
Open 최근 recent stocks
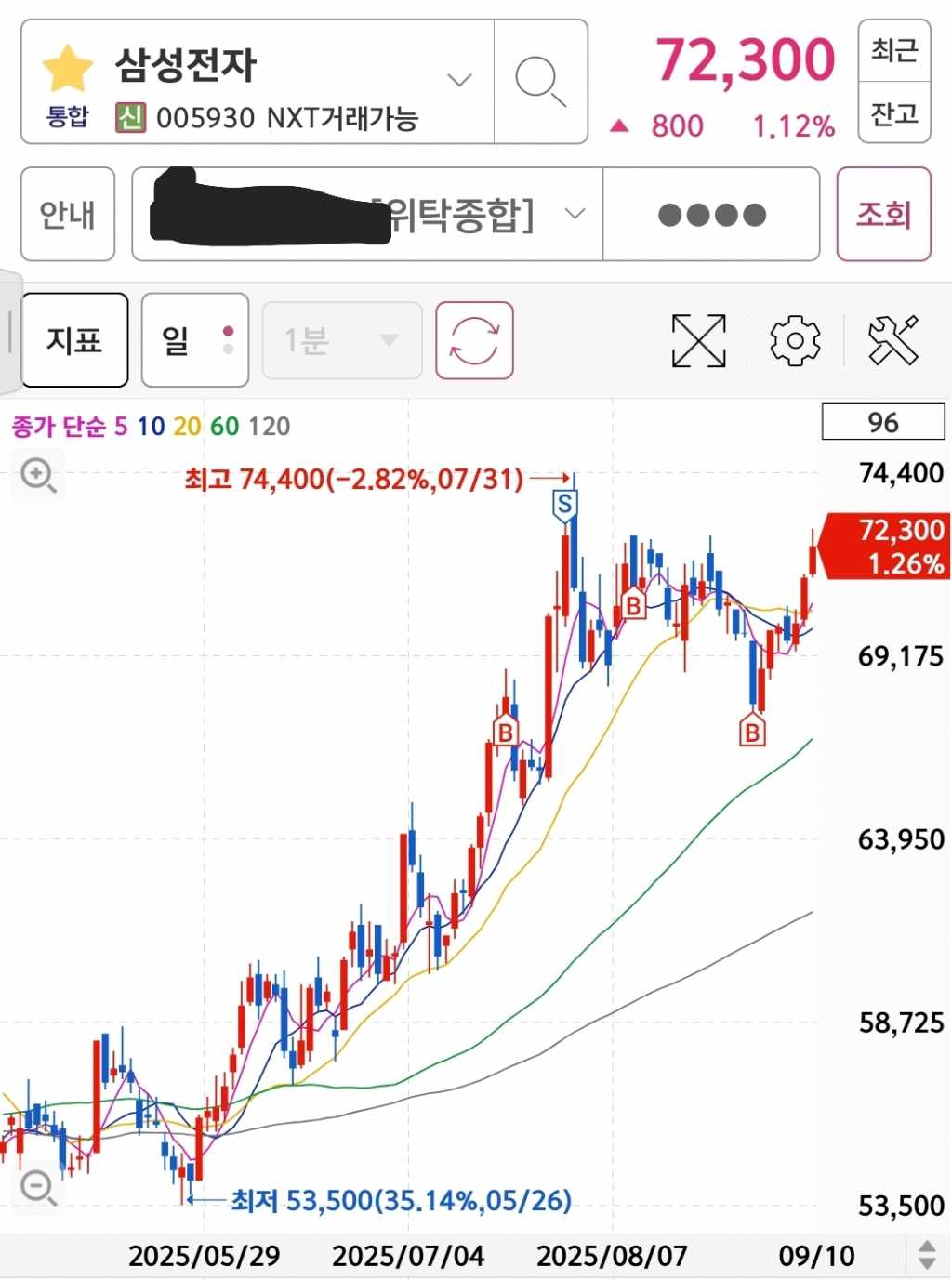pyautogui.click(x=893, y=50)
